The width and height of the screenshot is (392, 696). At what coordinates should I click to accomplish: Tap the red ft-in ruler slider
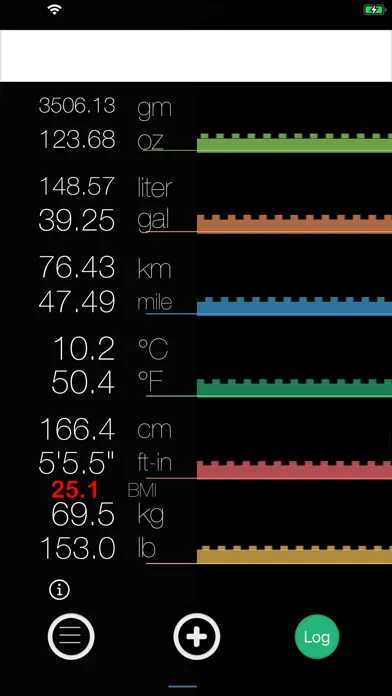click(294, 470)
